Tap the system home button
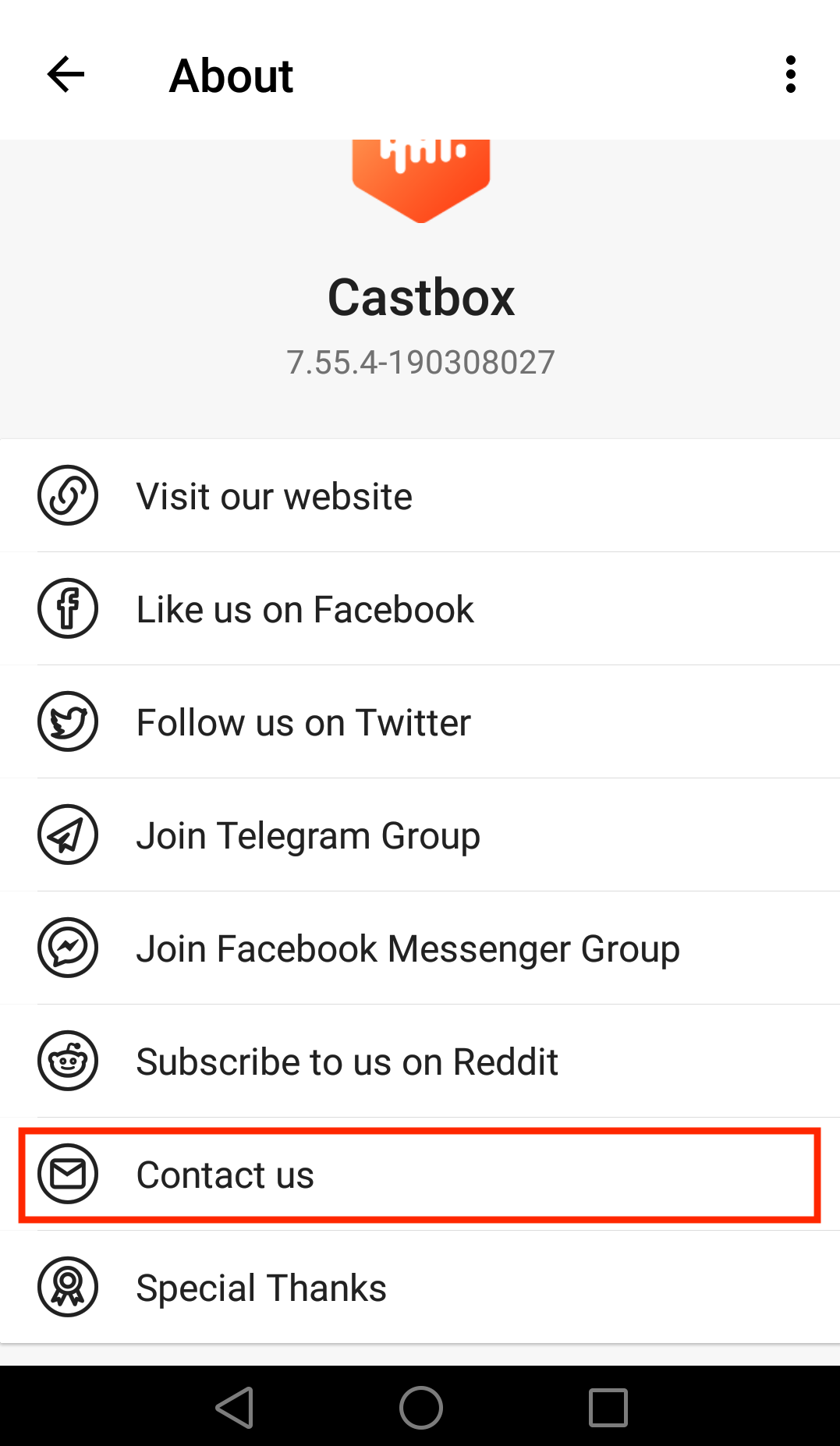This screenshot has height=1446, width=840. coord(420,1408)
